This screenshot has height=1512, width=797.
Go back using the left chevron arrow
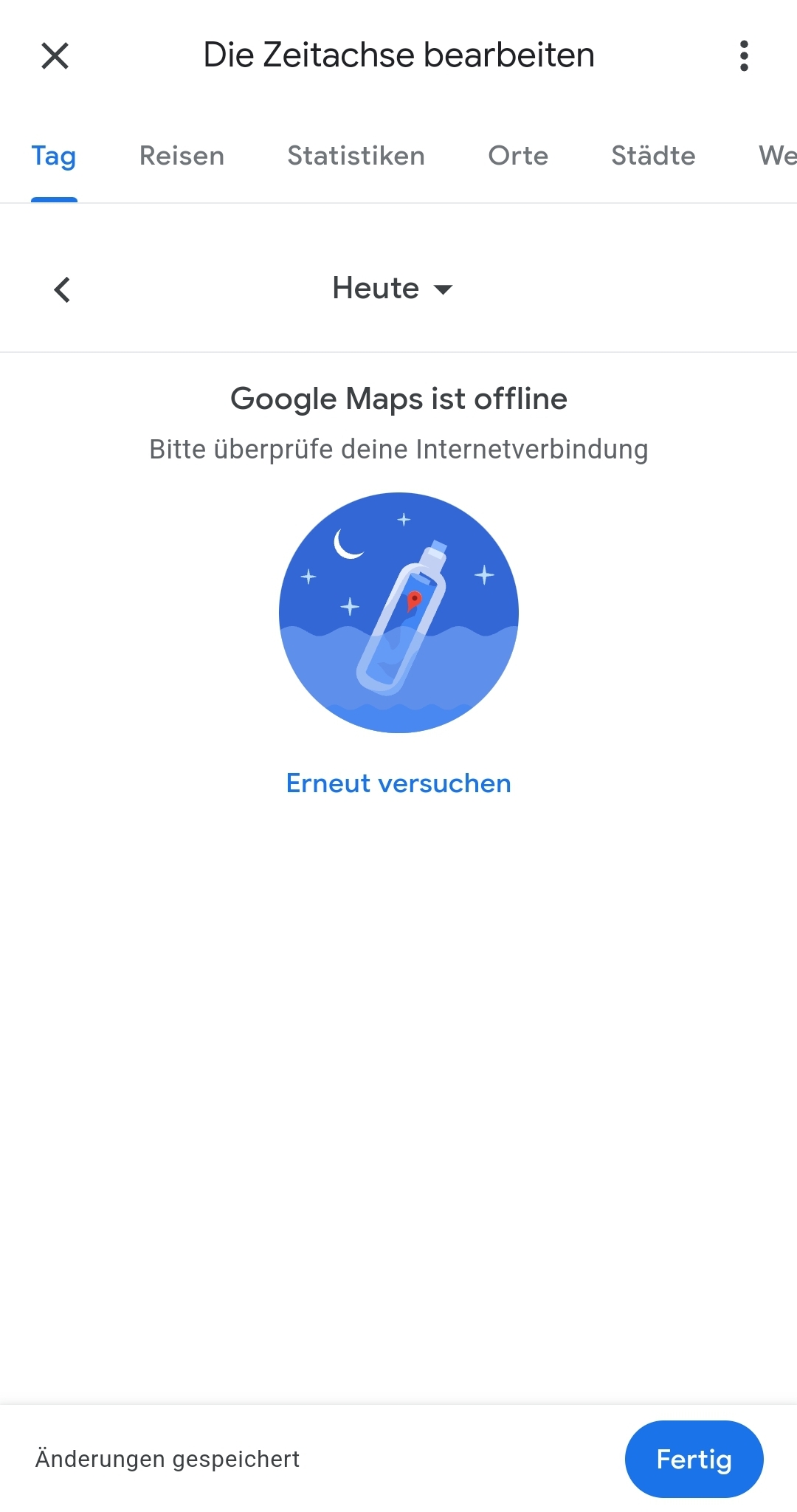[62, 289]
